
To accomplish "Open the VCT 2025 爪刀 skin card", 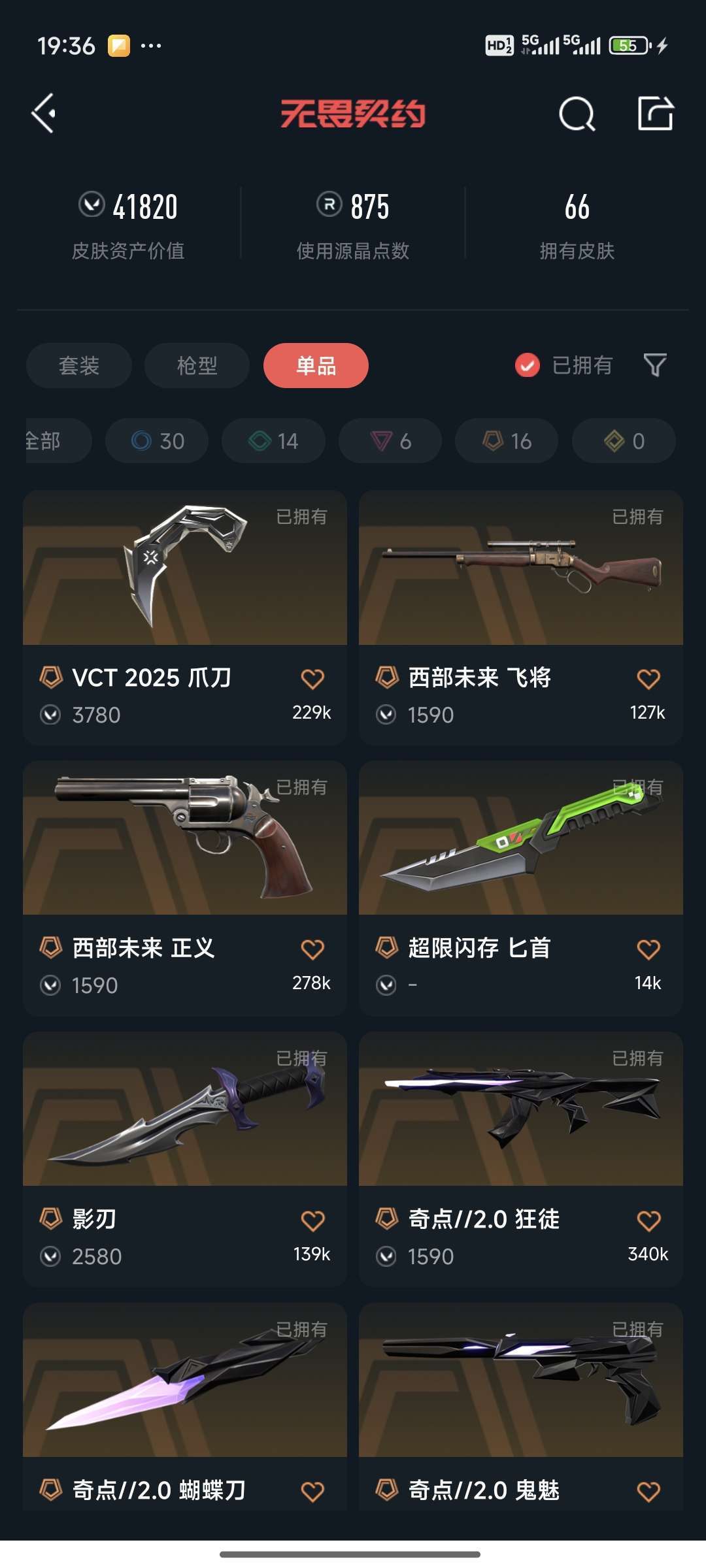I will [185, 617].
